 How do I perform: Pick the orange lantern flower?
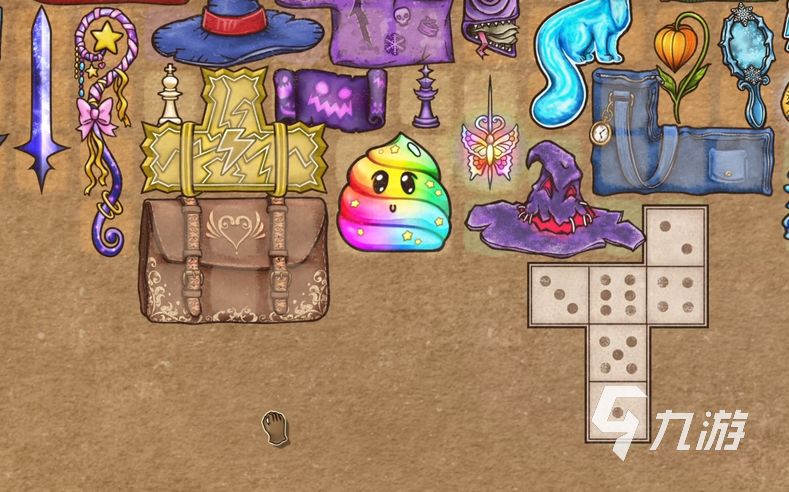click(677, 55)
